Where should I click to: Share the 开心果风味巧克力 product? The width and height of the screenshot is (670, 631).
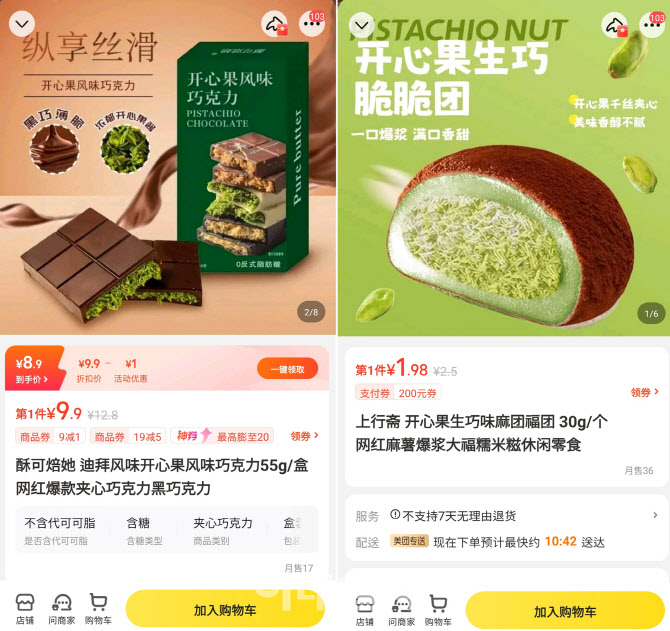(x=274, y=25)
